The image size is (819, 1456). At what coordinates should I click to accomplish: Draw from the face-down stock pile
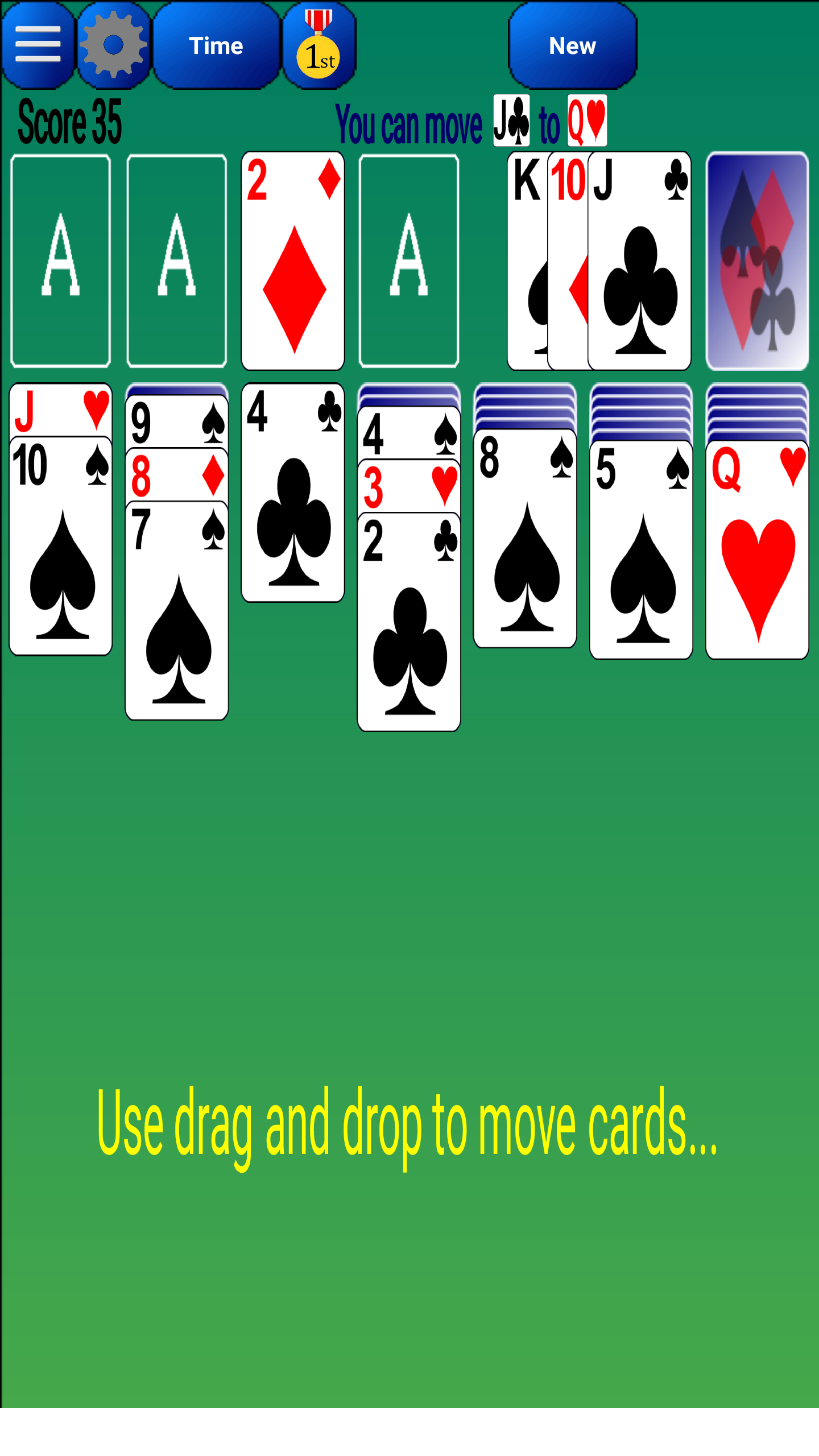[757, 260]
